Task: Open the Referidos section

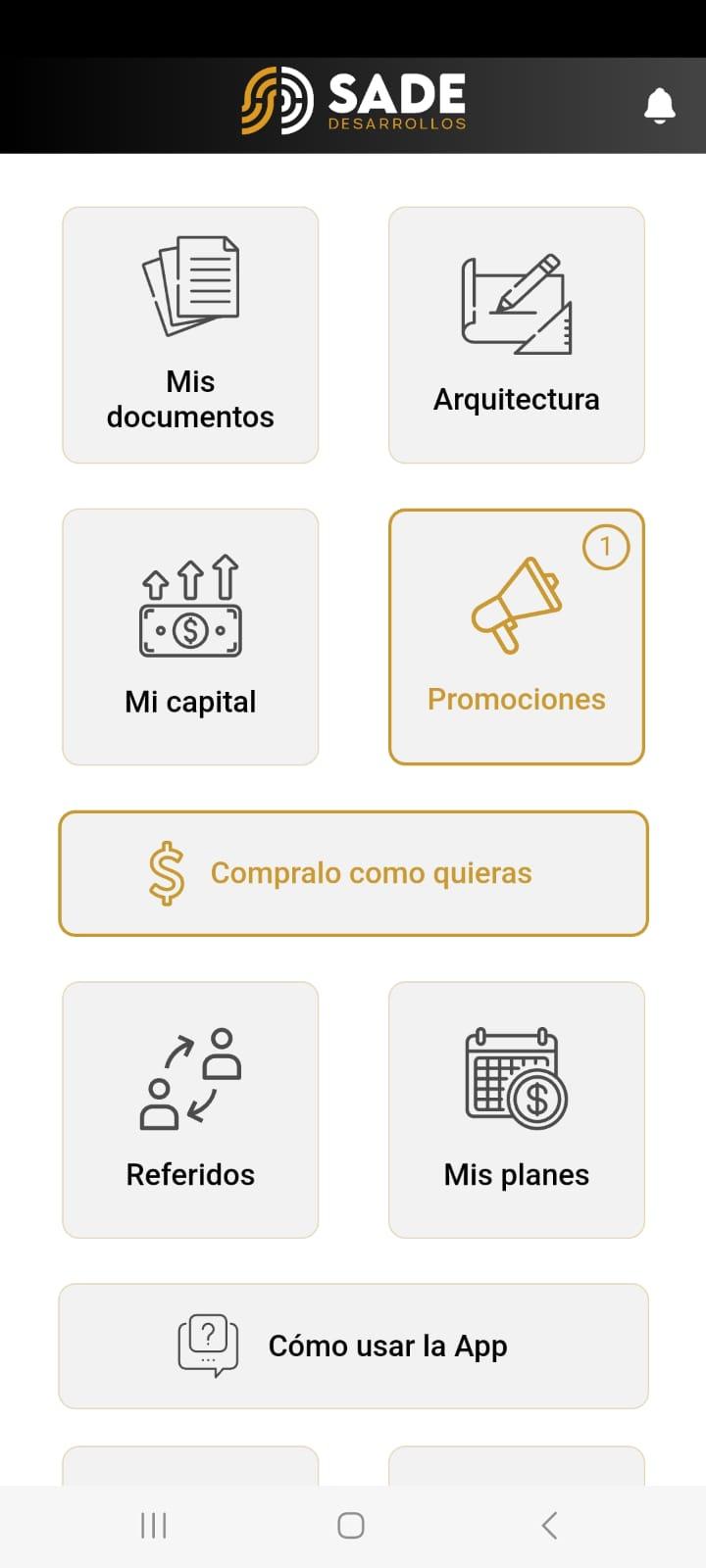Action: click(x=190, y=1110)
